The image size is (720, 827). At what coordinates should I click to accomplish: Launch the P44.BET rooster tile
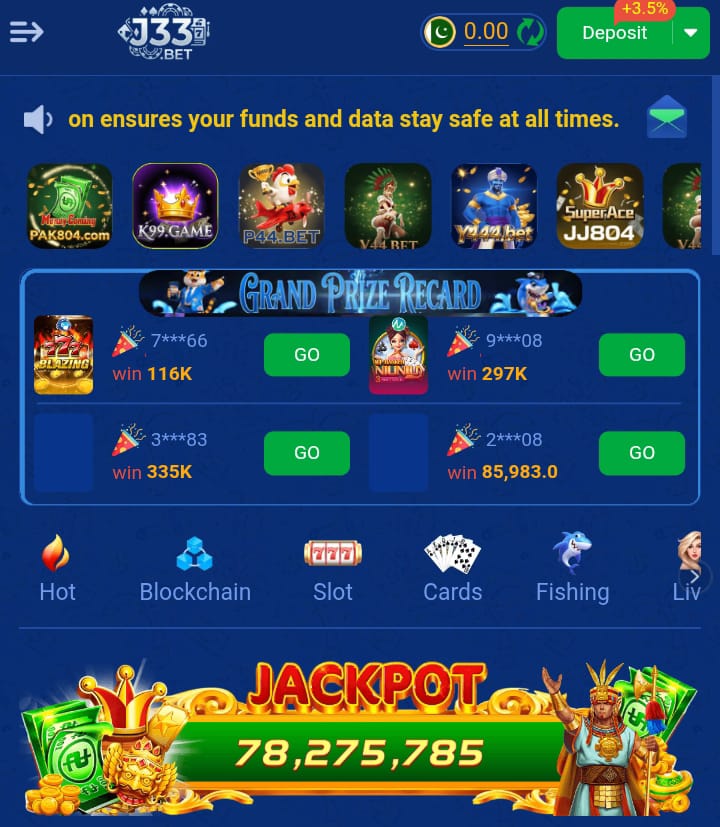pos(281,206)
